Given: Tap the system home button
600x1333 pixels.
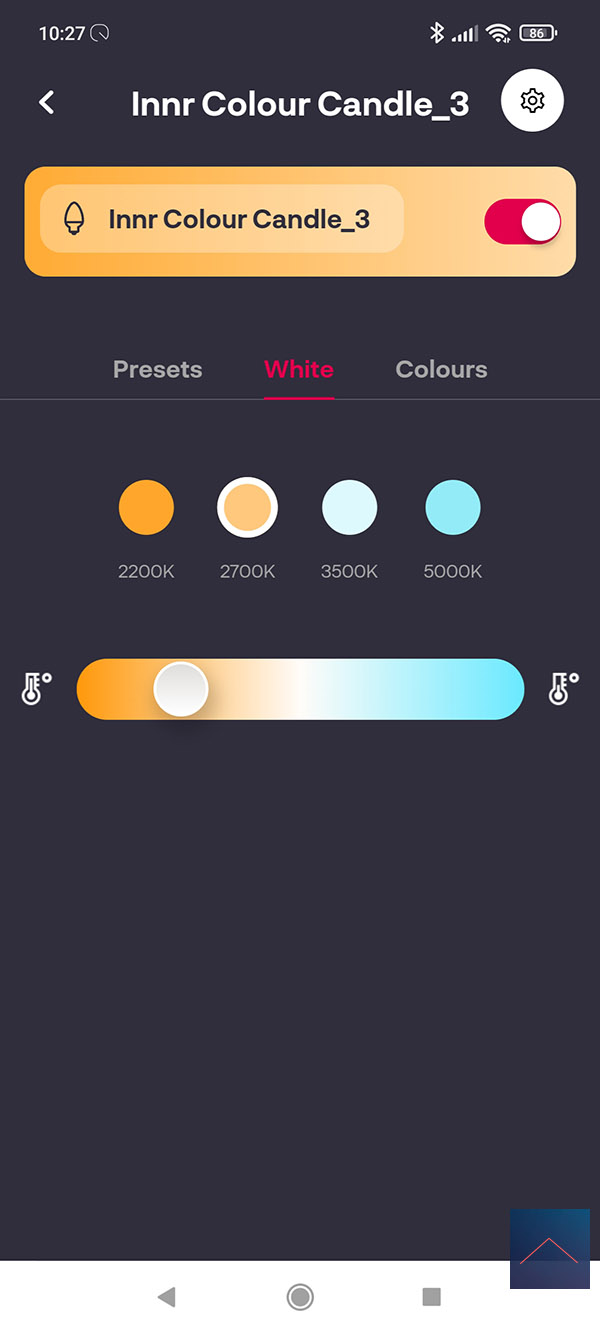Looking at the screenshot, I should coord(300,1297).
